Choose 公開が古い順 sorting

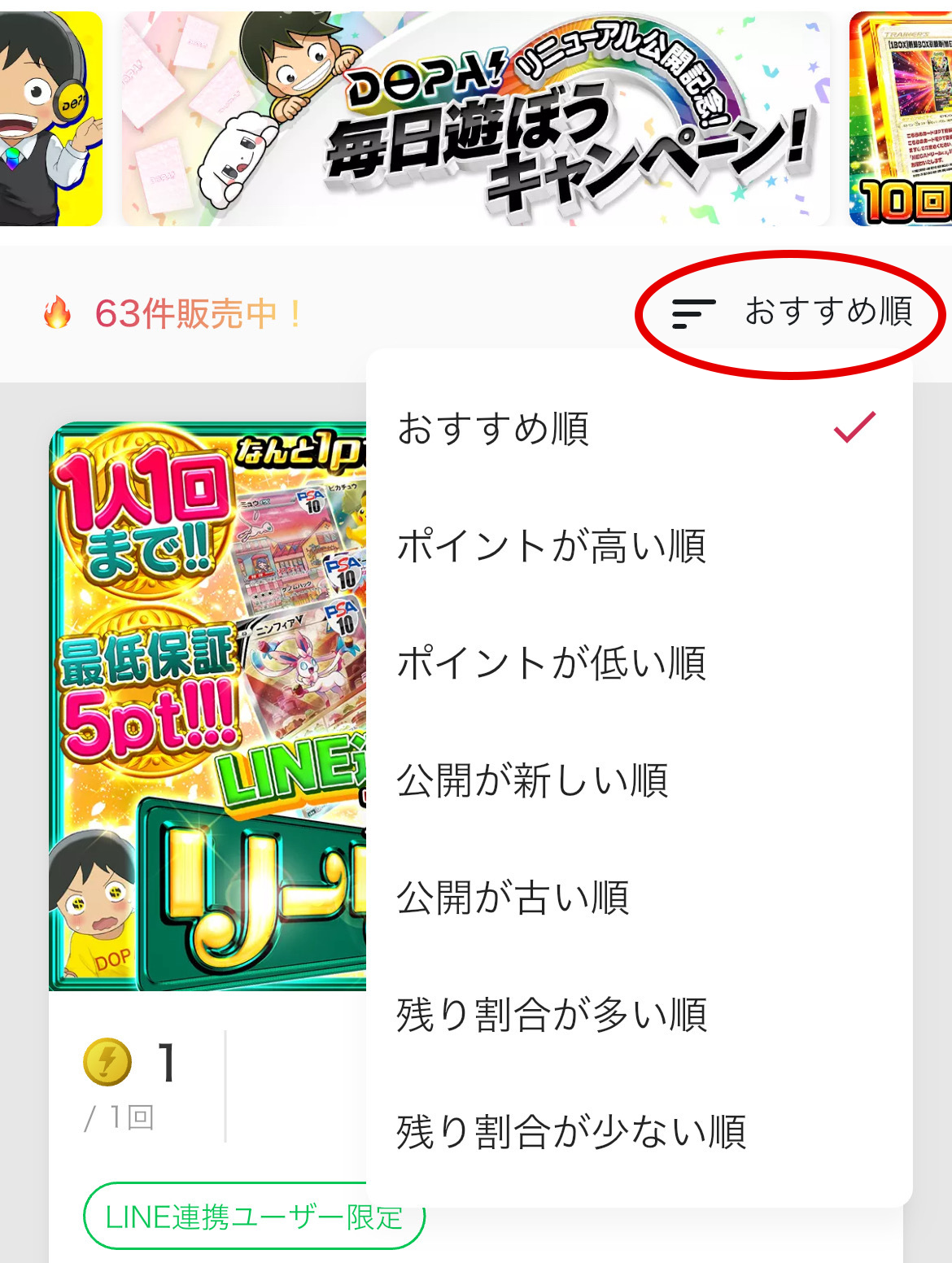[x=513, y=898]
